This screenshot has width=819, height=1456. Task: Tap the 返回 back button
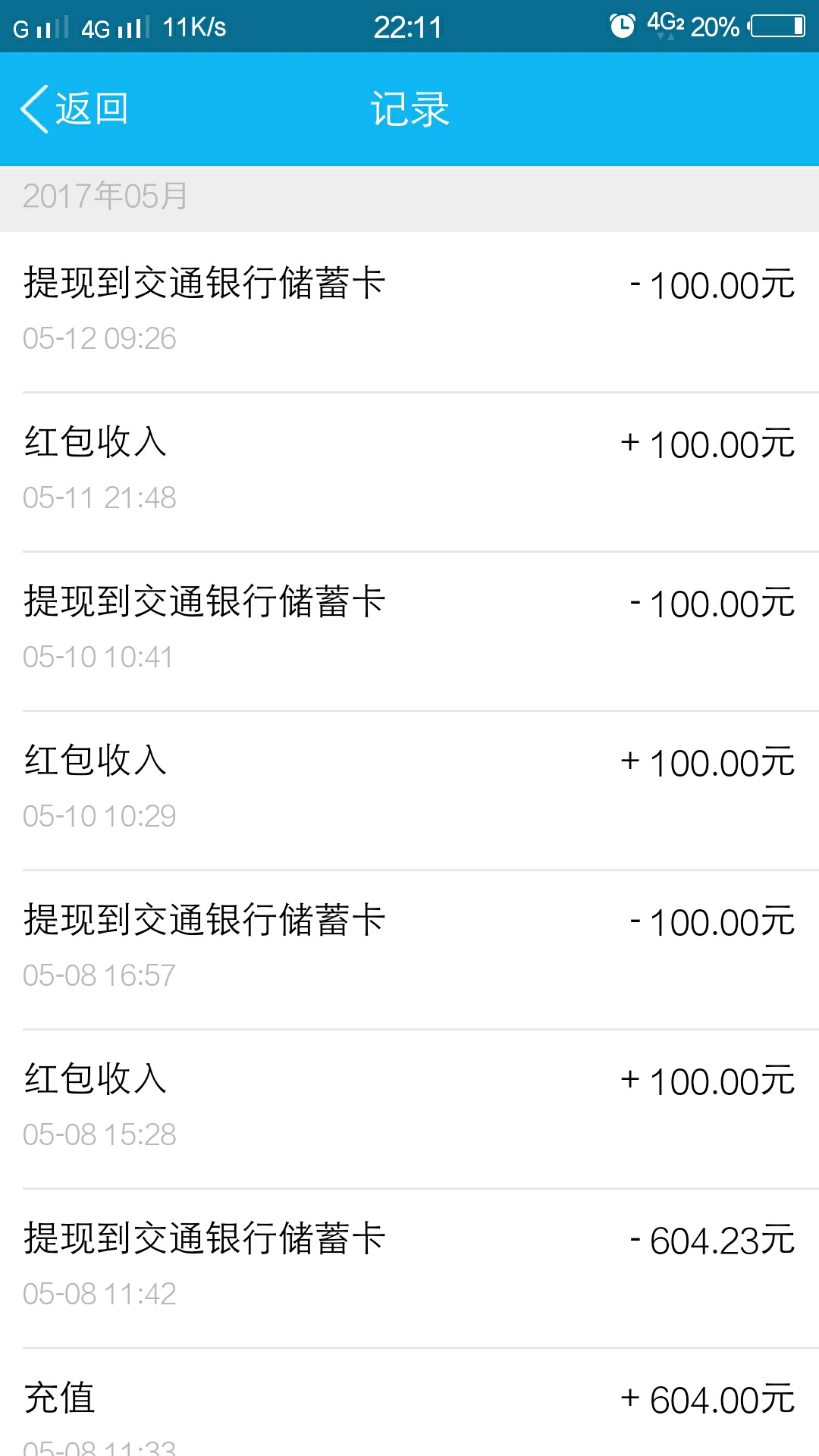pos(74,109)
